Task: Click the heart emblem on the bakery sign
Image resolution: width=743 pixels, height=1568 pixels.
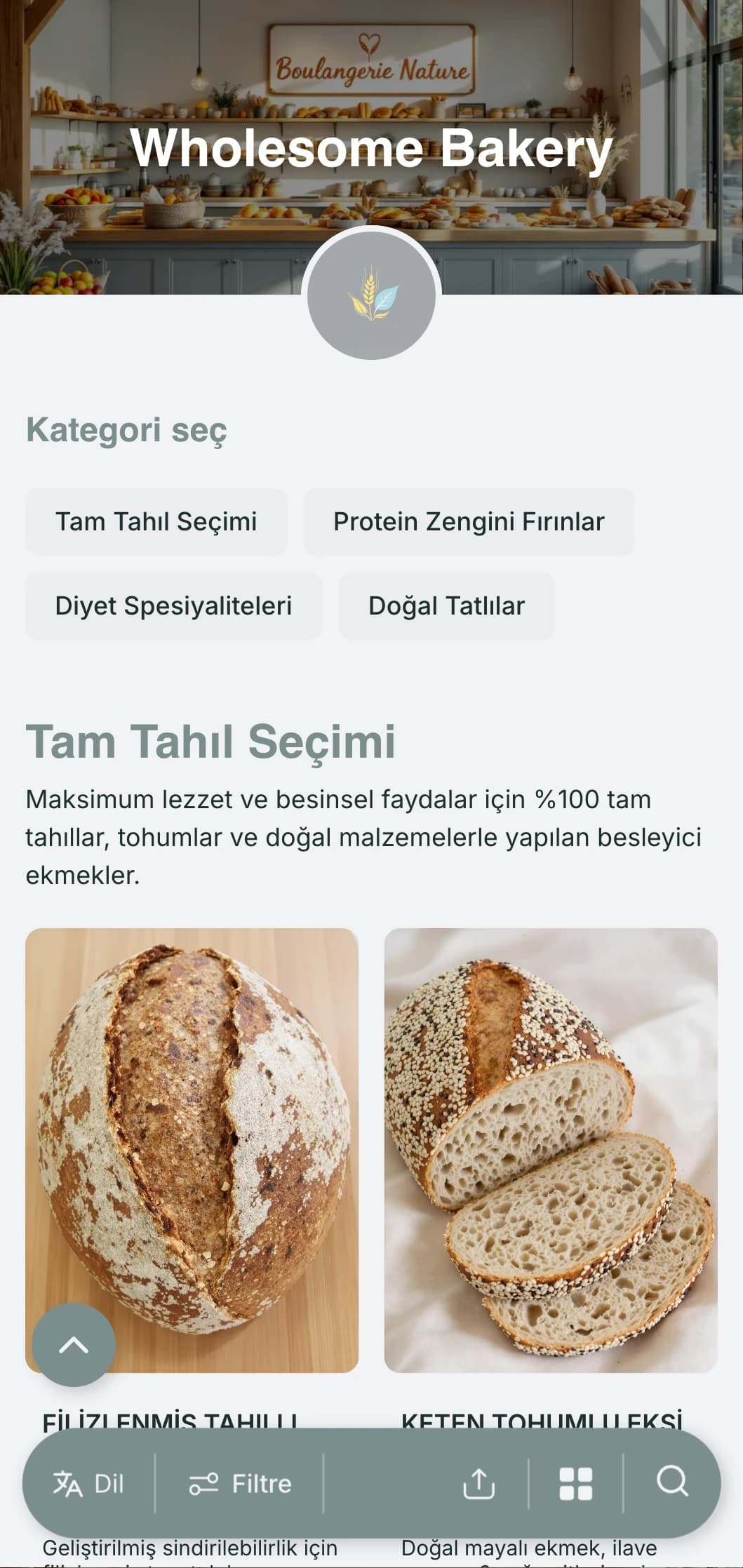Action: (x=370, y=43)
